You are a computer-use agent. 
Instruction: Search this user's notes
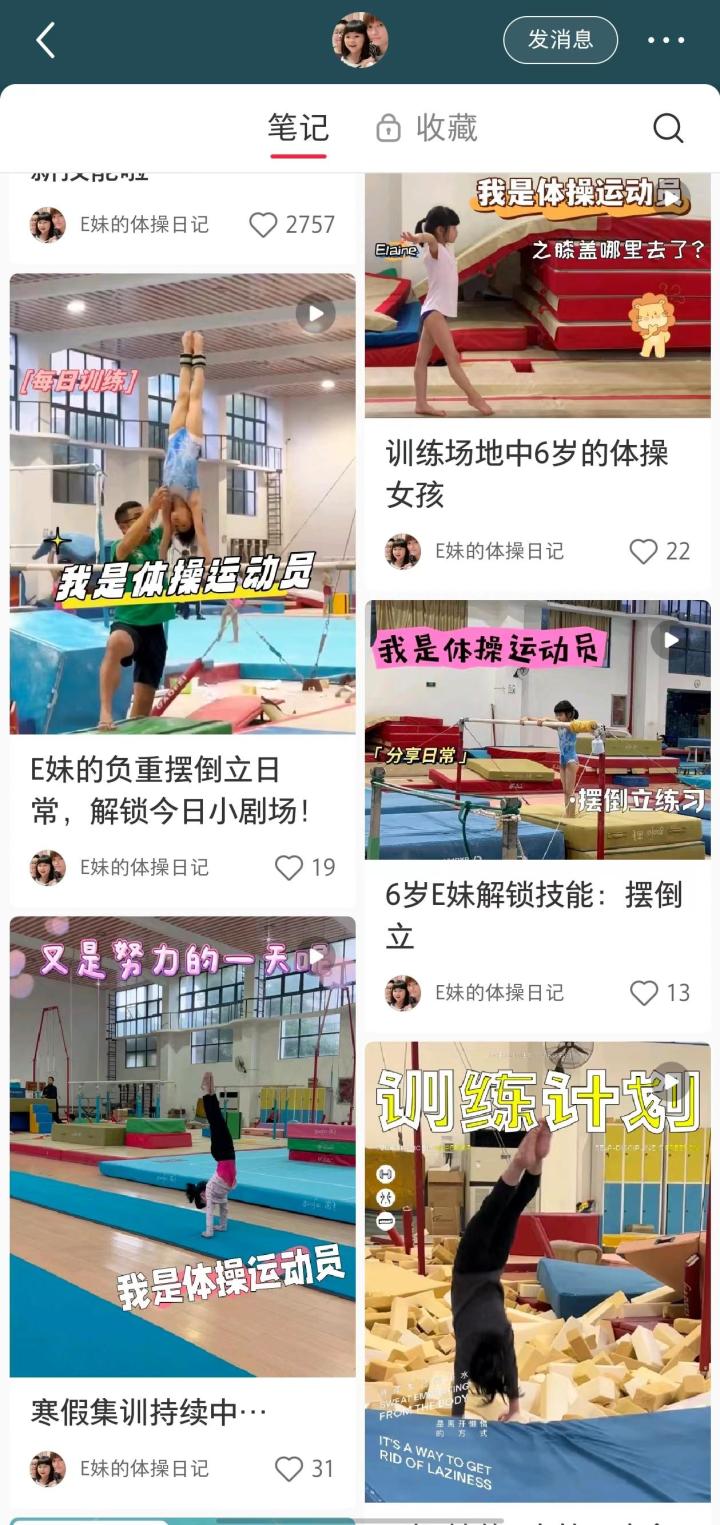click(668, 128)
